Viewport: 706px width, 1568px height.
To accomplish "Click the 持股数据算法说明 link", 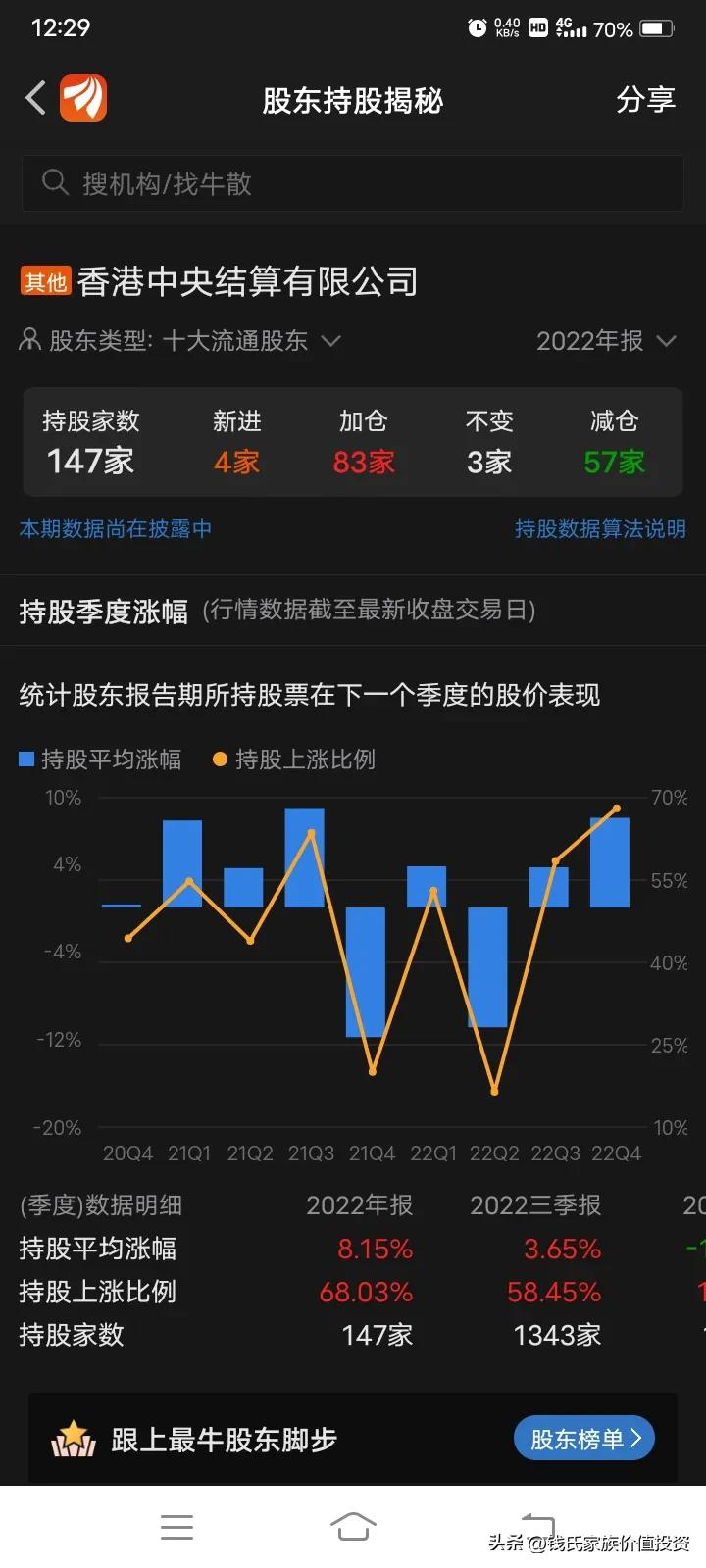I will click(x=600, y=528).
